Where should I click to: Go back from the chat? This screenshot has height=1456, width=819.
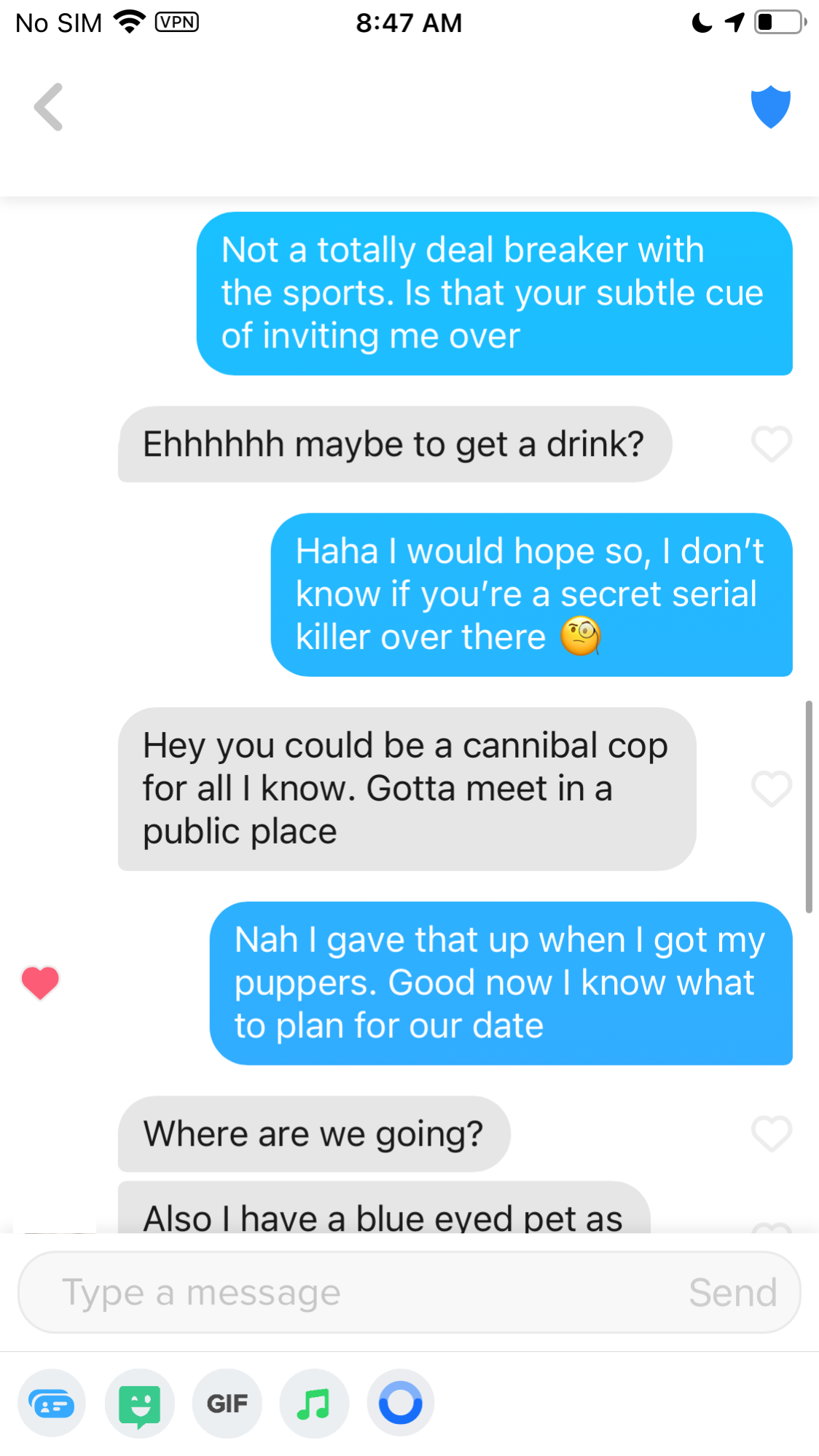pos(49,107)
